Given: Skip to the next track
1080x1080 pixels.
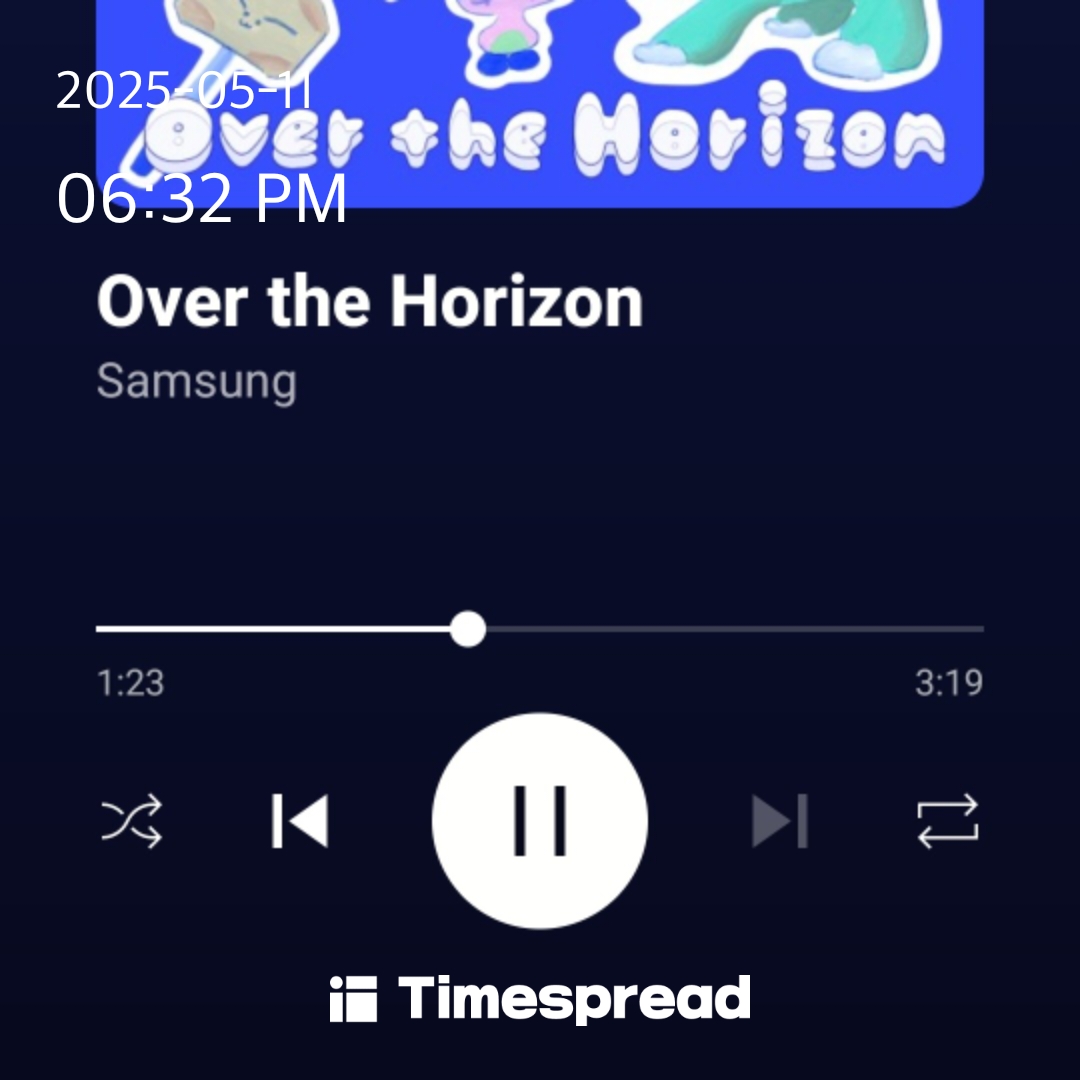Looking at the screenshot, I should (780, 822).
